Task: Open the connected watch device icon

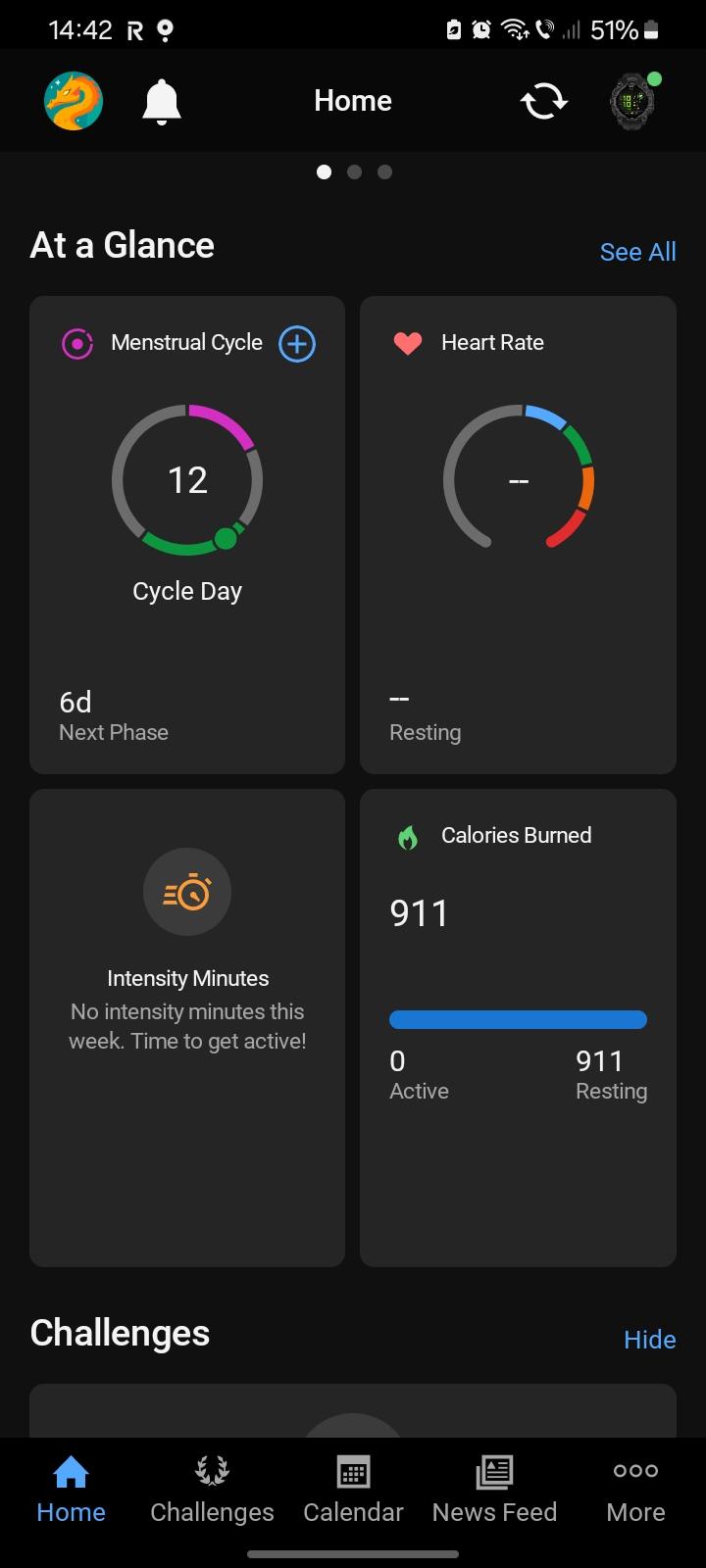Action: [633, 101]
